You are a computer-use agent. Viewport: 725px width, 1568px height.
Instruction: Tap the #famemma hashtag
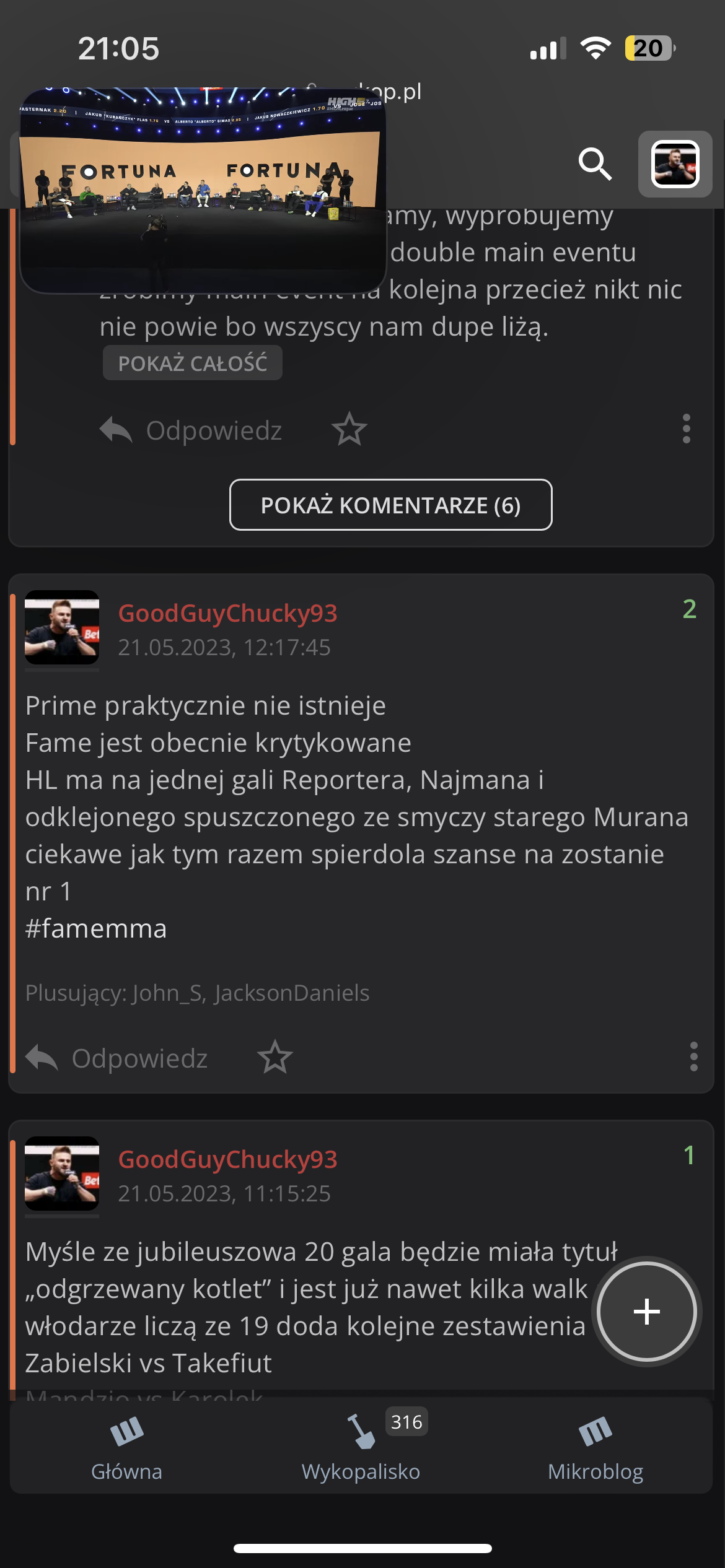(x=96, y=929)
